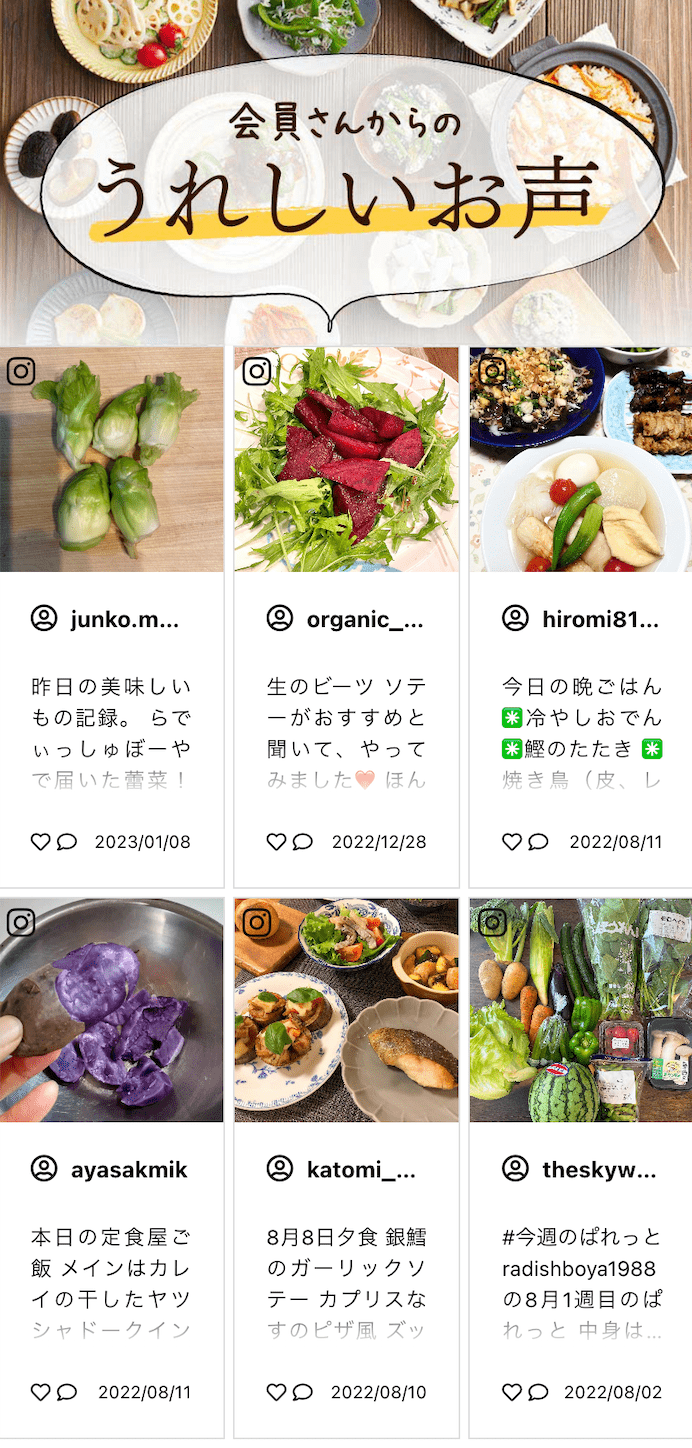Open katomi_... 銀鱈 dinner post
Screen dimensions: 692x1448
tap(346, 1010)
